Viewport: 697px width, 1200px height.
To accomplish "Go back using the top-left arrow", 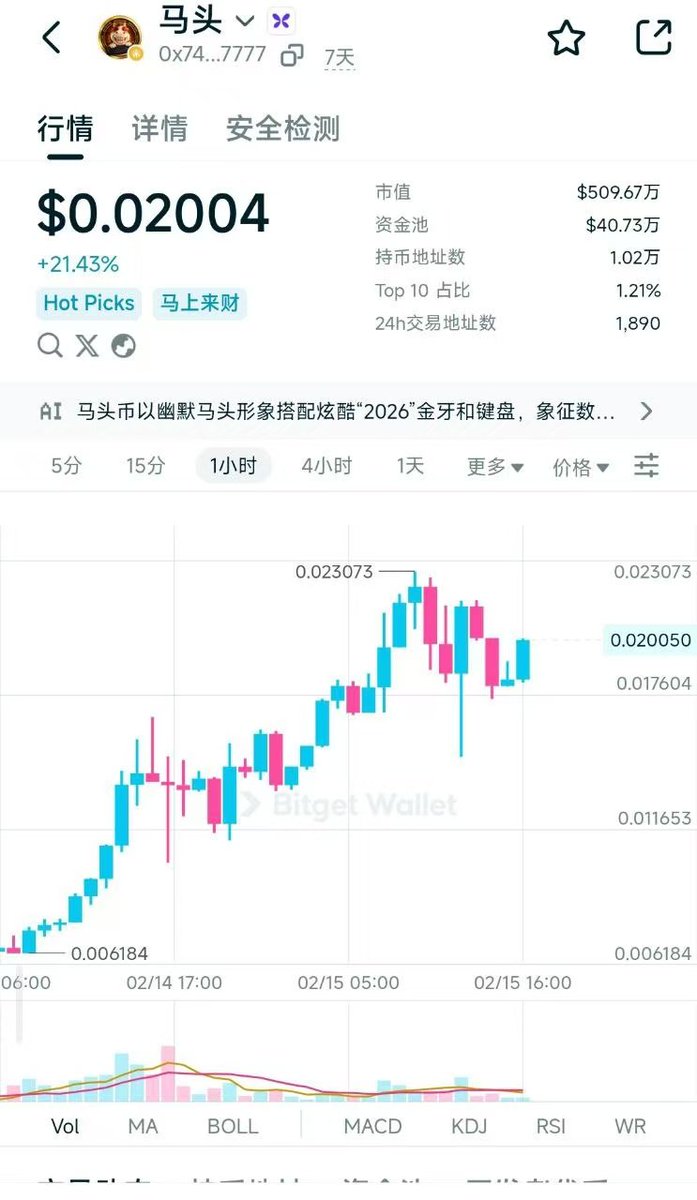I will pyautogui.click(x=51, y=38).
